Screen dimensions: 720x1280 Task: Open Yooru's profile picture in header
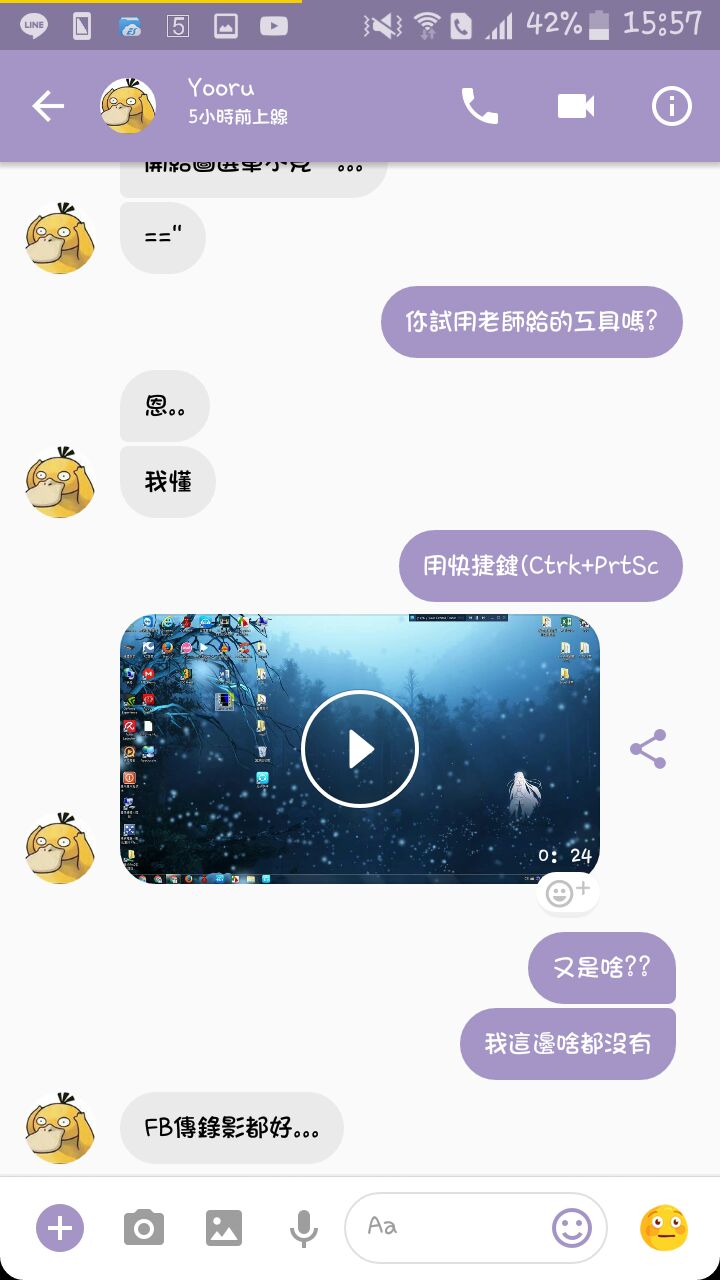(128, 106)
